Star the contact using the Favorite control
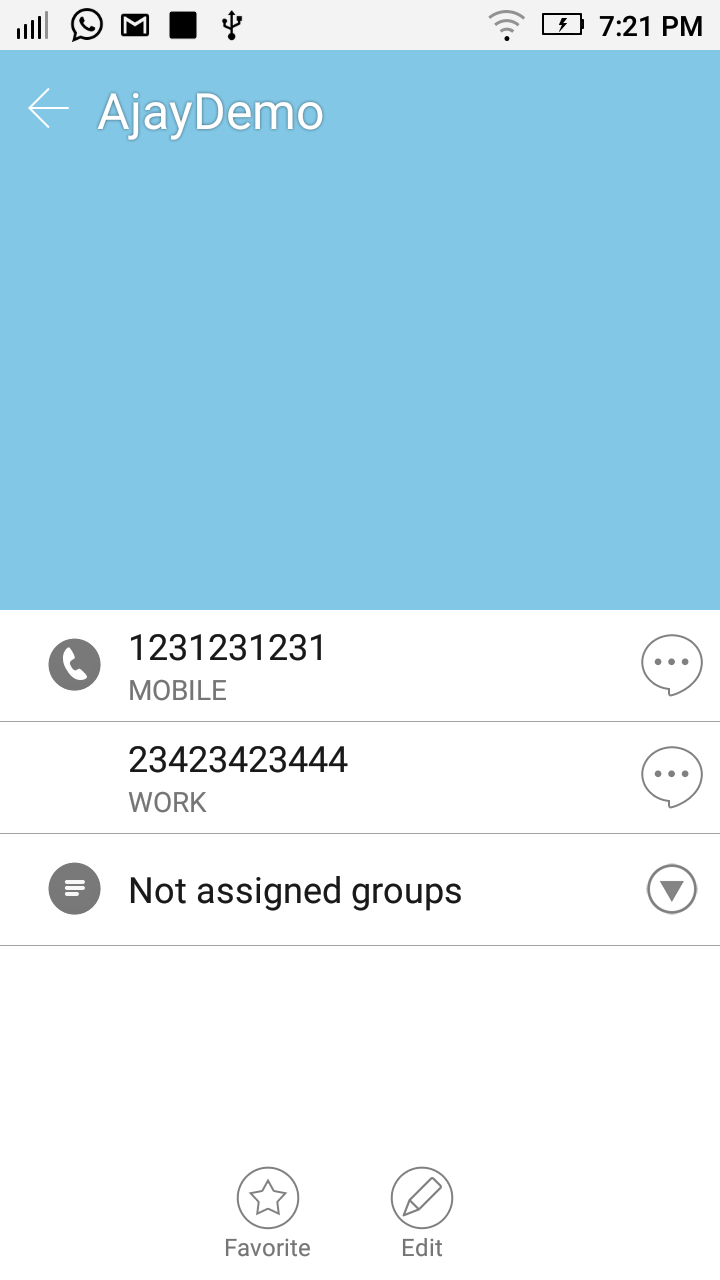This screenshot has height=1280, width=720. (267, 1196)
